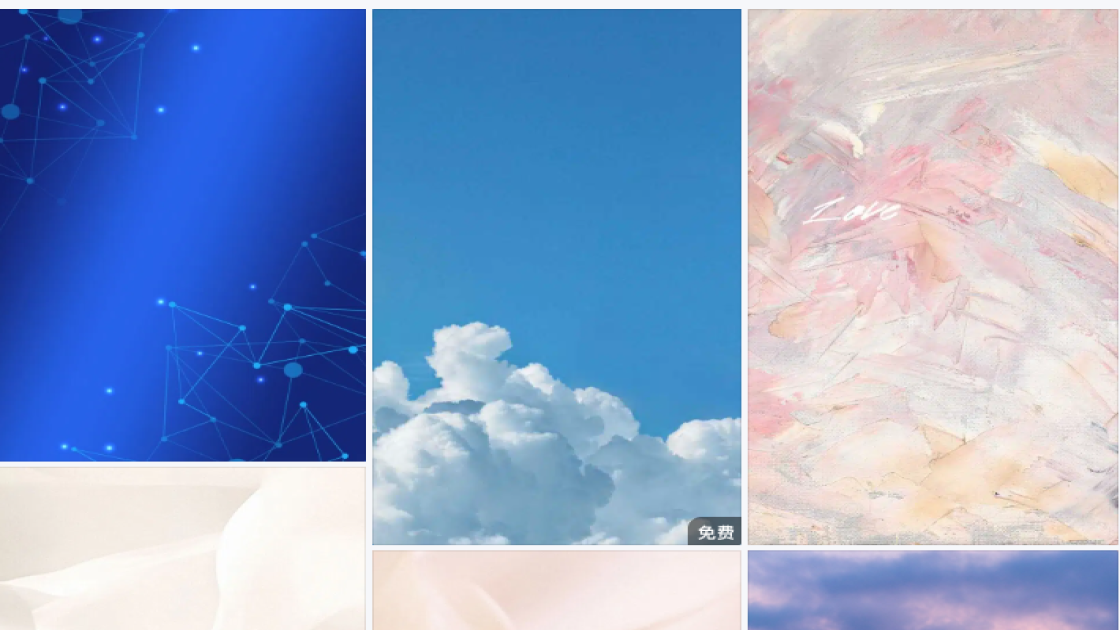Screen dimensions: 1120x630
Task: Open the blue network lines background
Action: click(x=182, y=235)
